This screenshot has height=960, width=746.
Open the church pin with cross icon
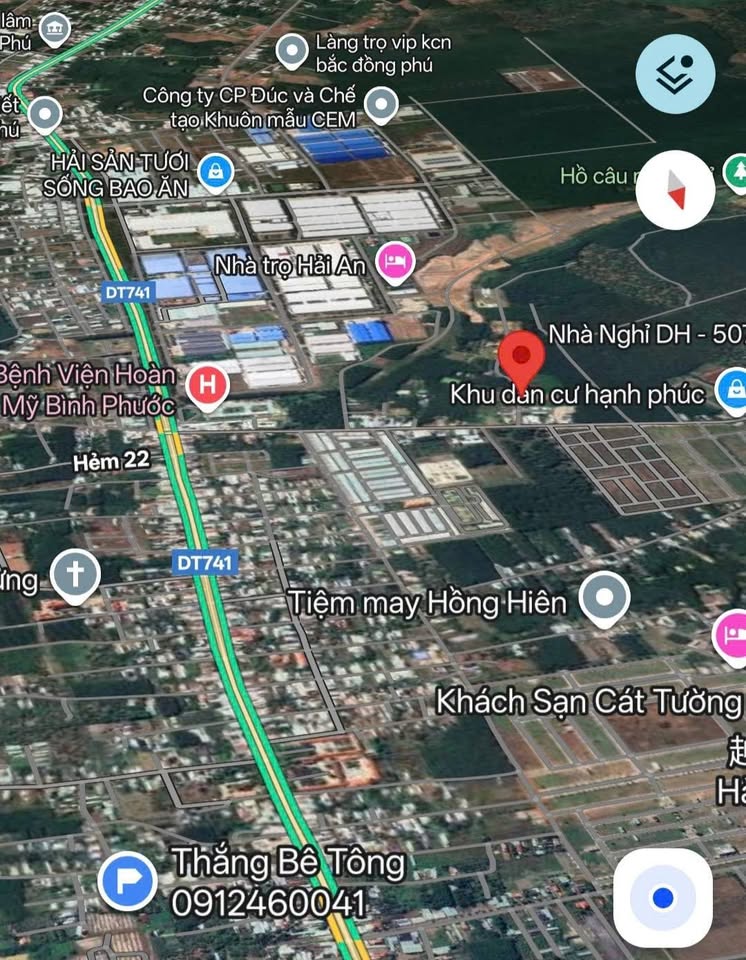[x=76, y=575]
